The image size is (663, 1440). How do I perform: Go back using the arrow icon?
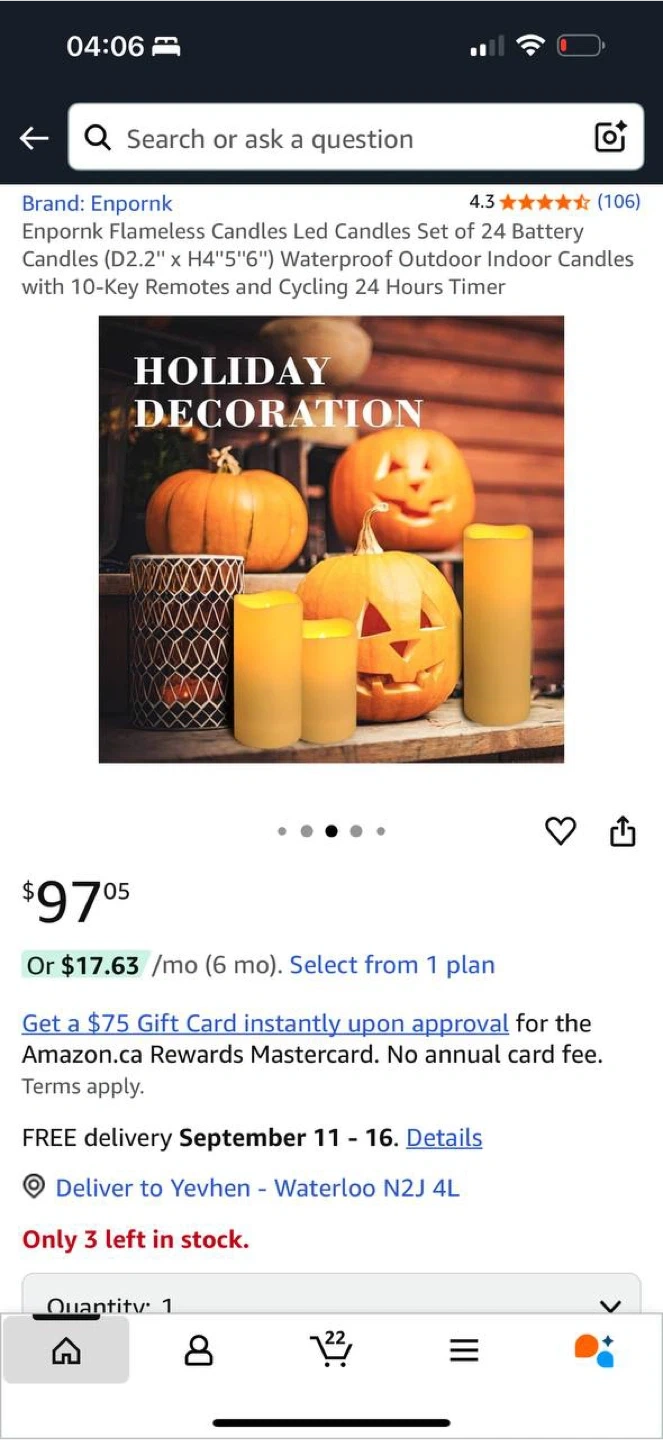(x=34, y=138)
